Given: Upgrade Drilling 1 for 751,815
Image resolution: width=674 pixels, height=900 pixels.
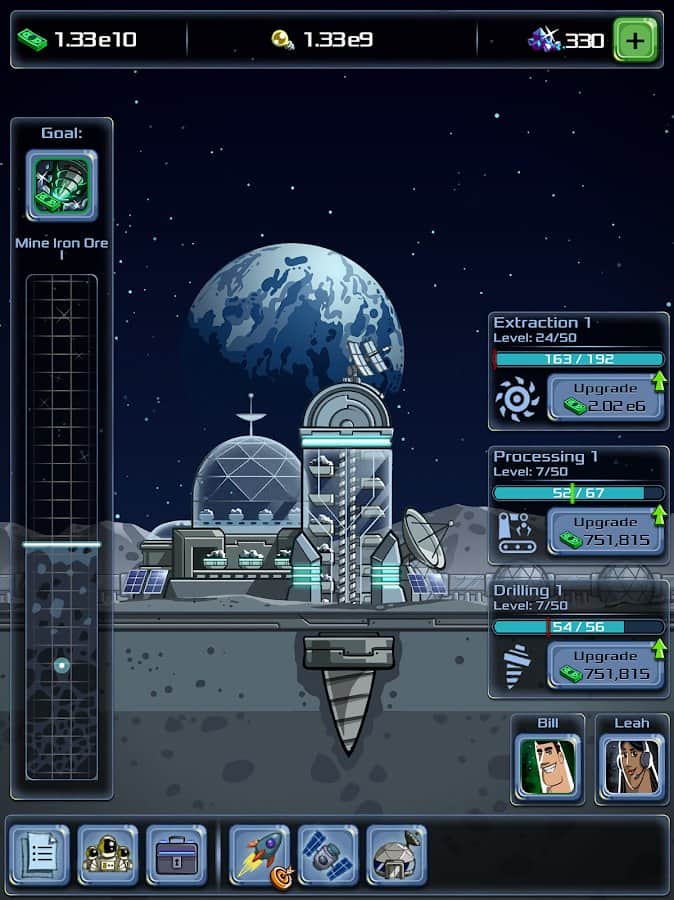Looking at the screenshot, I should coord(605,665).
